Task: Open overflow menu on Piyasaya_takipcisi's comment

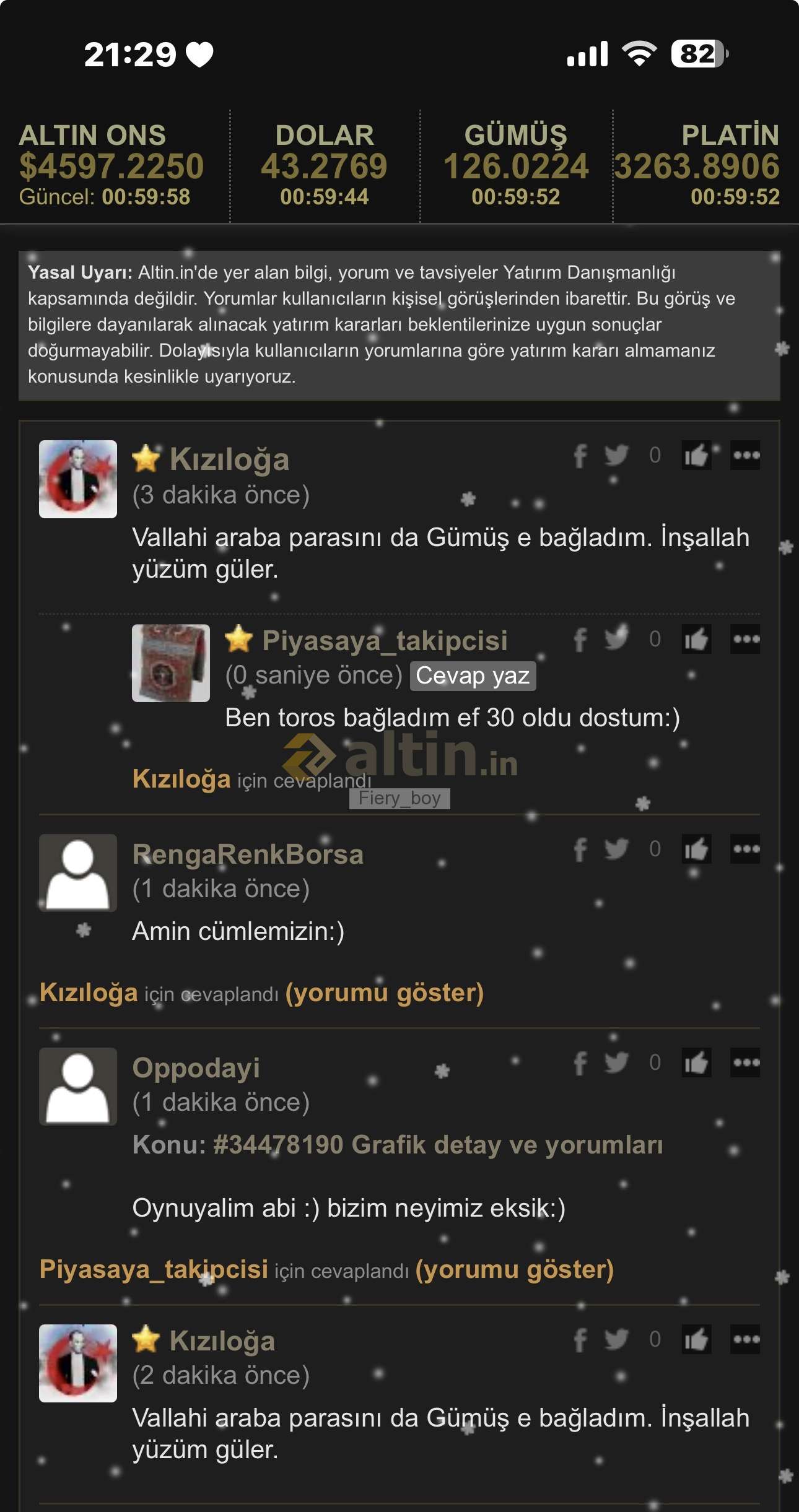Action: tap(746, 639)
